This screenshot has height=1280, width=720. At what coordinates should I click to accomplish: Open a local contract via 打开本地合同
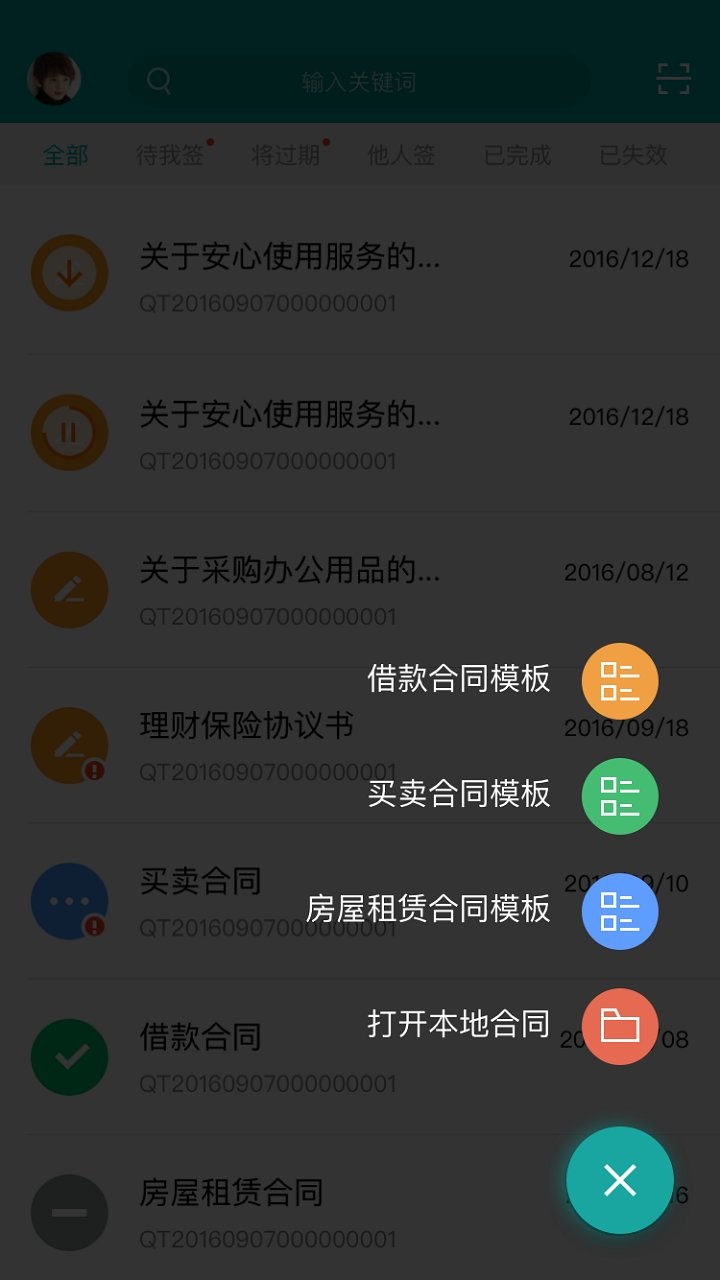[x=619, y=1026]
